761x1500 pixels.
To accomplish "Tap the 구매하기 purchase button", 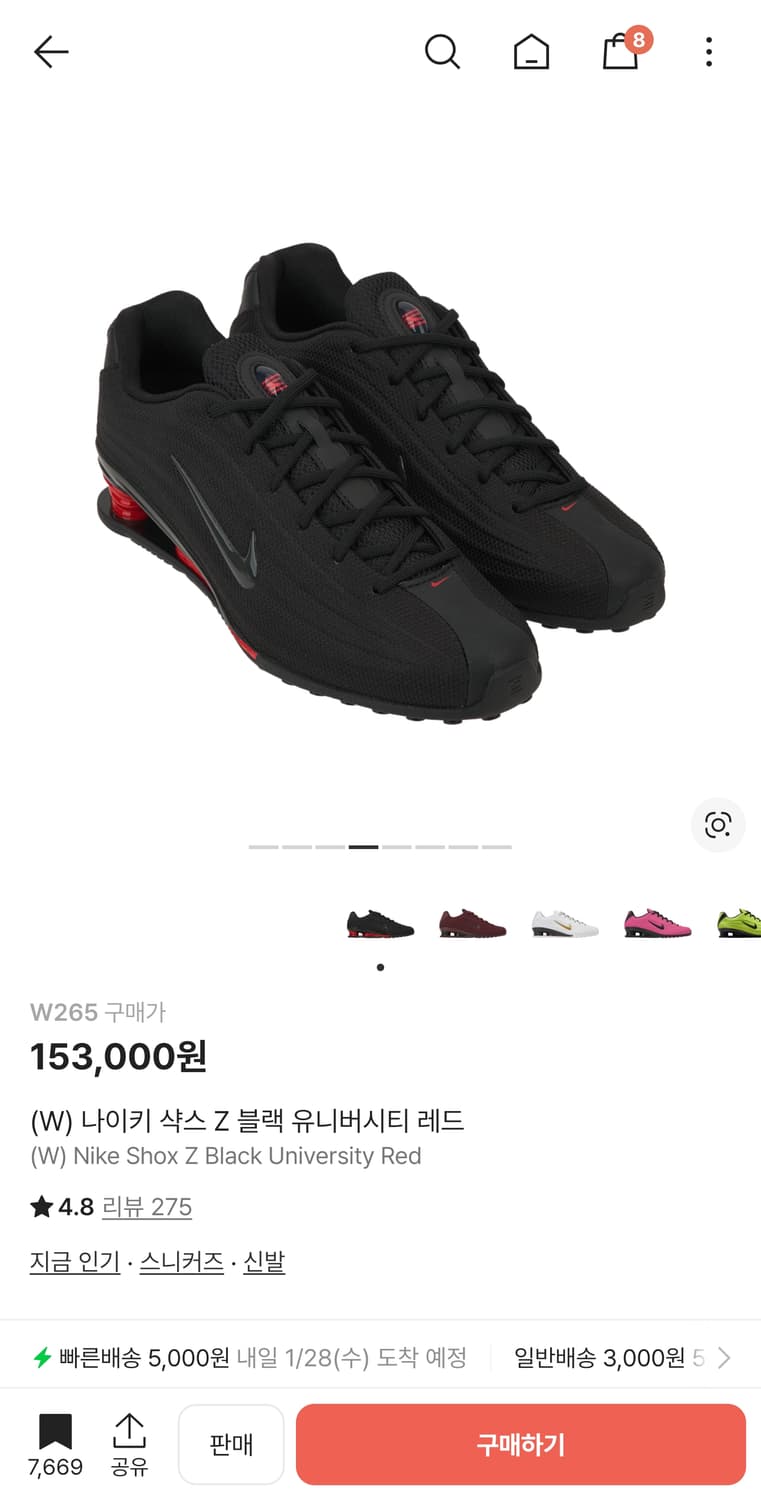I will (x=521, y=1444).
